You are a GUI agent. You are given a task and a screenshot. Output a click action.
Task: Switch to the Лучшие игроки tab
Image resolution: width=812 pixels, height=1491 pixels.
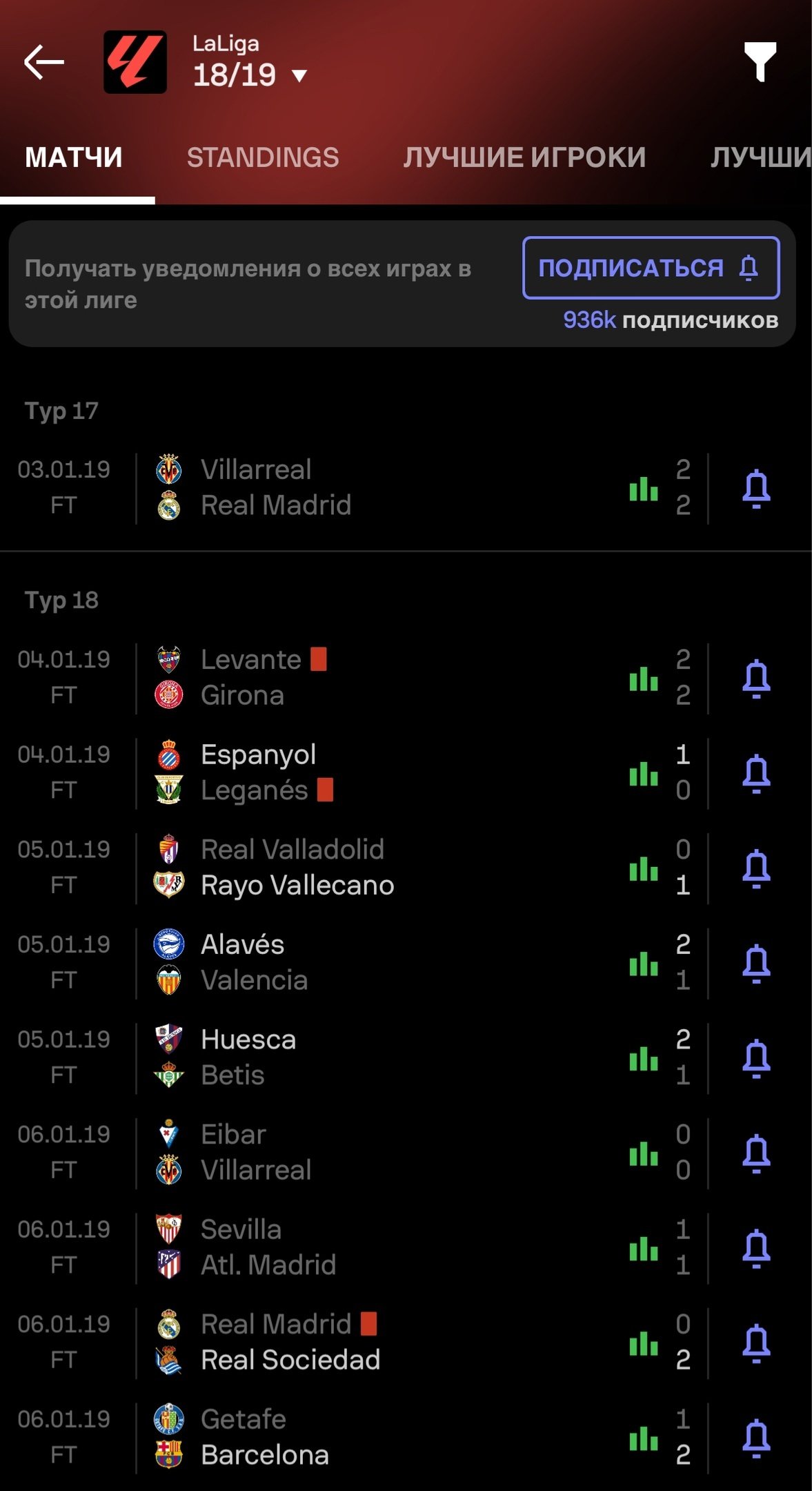[524, 157]
